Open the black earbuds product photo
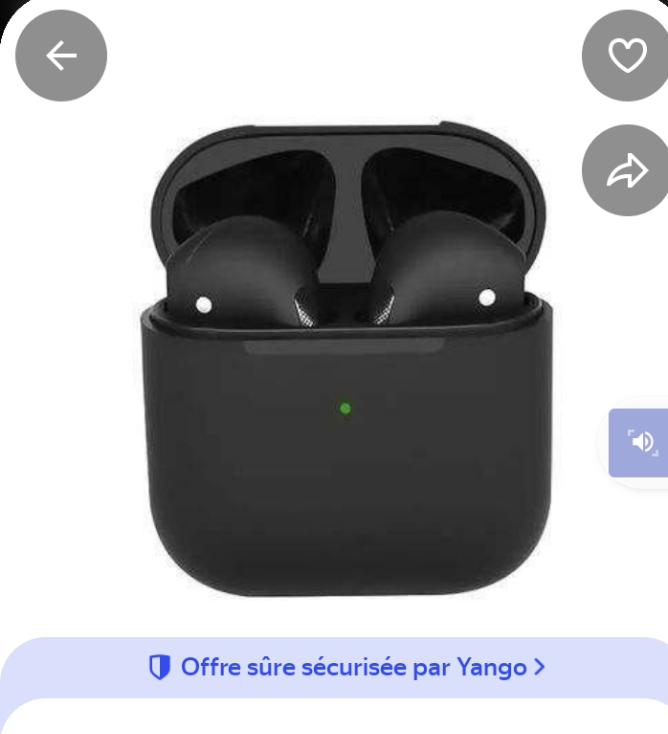 tap(343, 360)
